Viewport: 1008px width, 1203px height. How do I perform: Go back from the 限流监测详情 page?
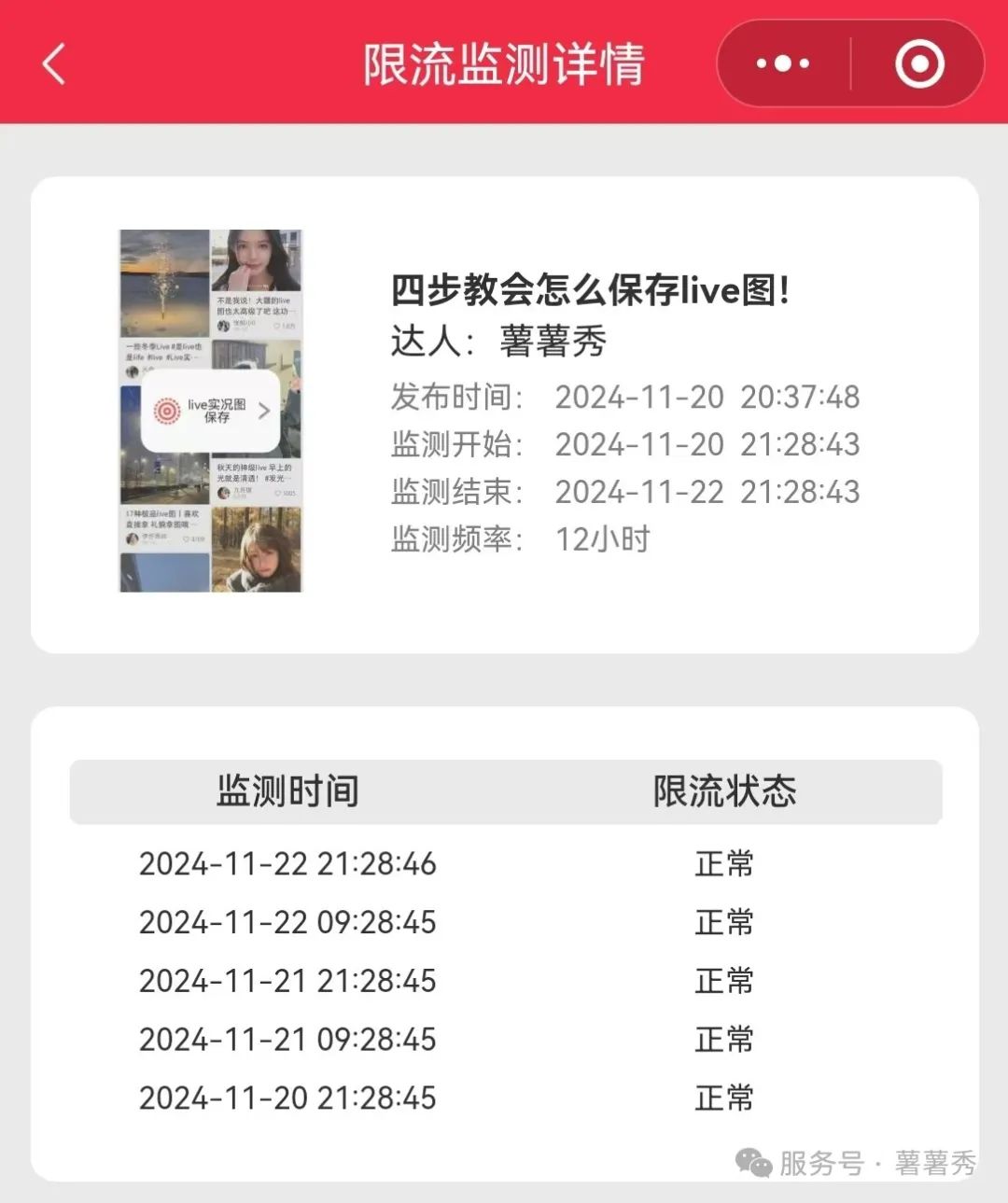coord(54,64)
